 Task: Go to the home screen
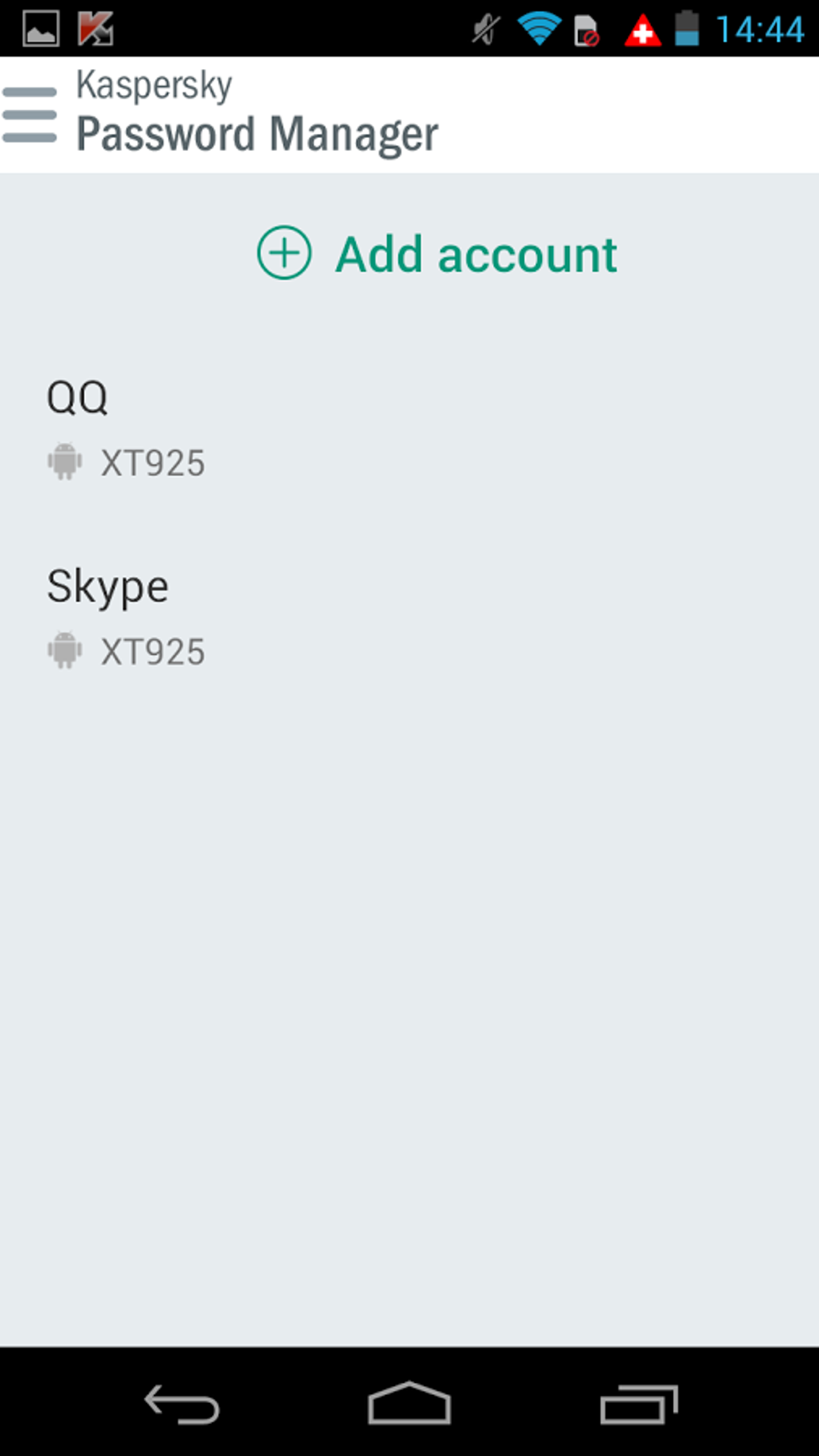409,1404
